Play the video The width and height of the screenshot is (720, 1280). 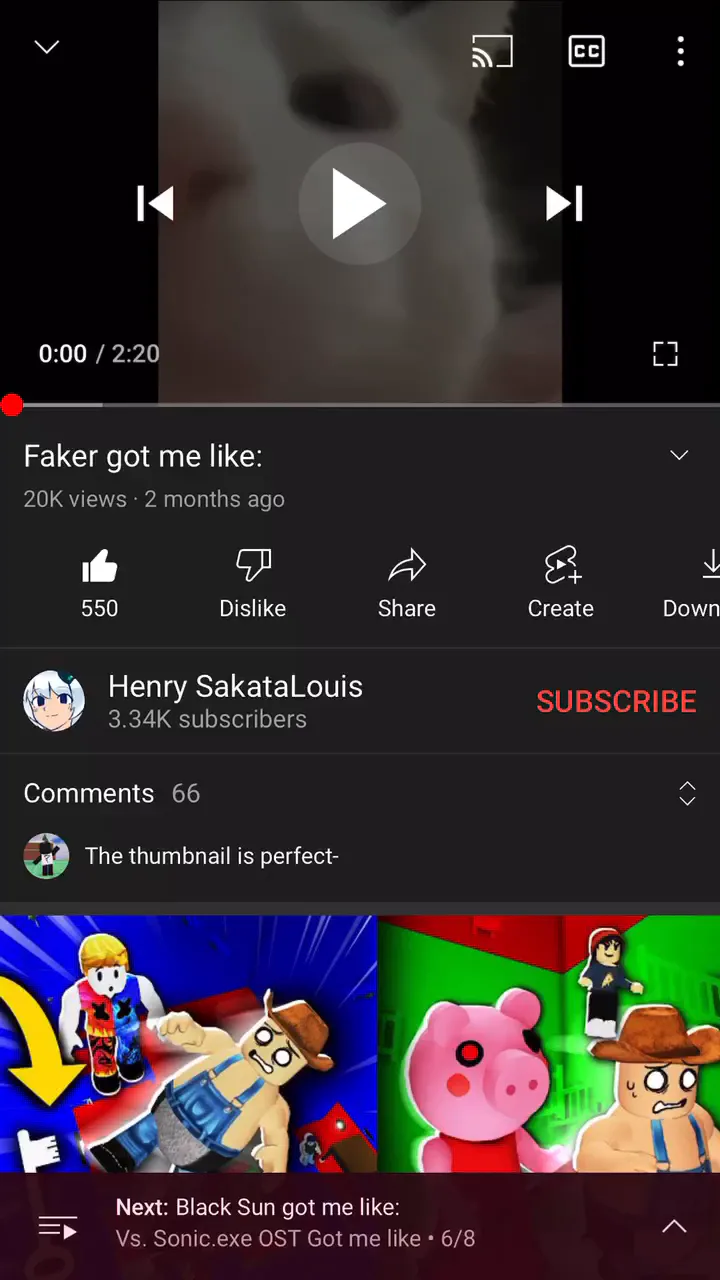[x=359, y=204]
